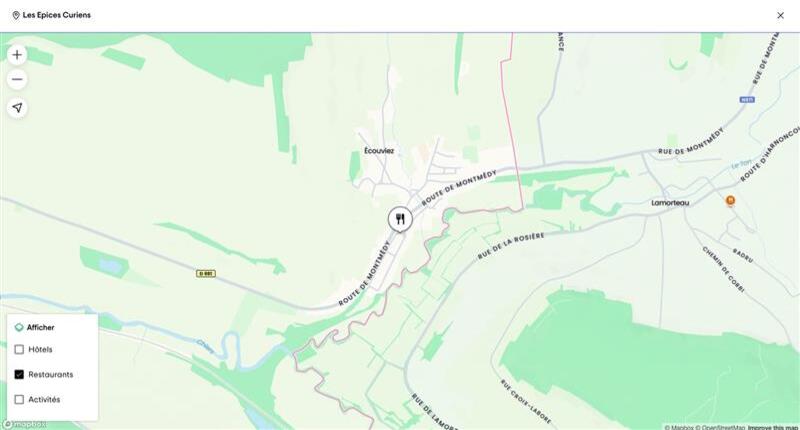The image size is (800, 430).
Task: Open the OpenStreetMap attribution link
Action: [723, 427]
